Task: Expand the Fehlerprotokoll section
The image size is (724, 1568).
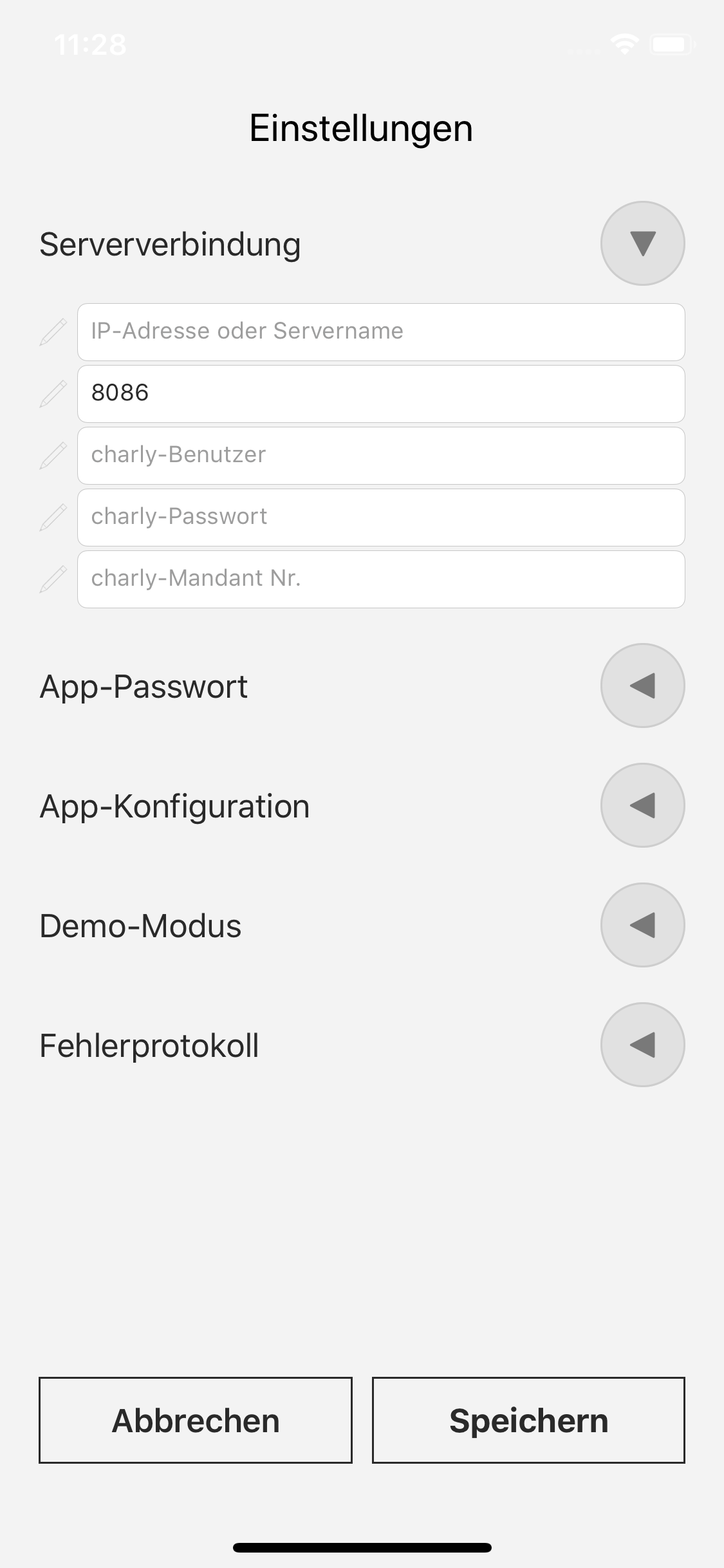Action: (x=642, y=1045)
